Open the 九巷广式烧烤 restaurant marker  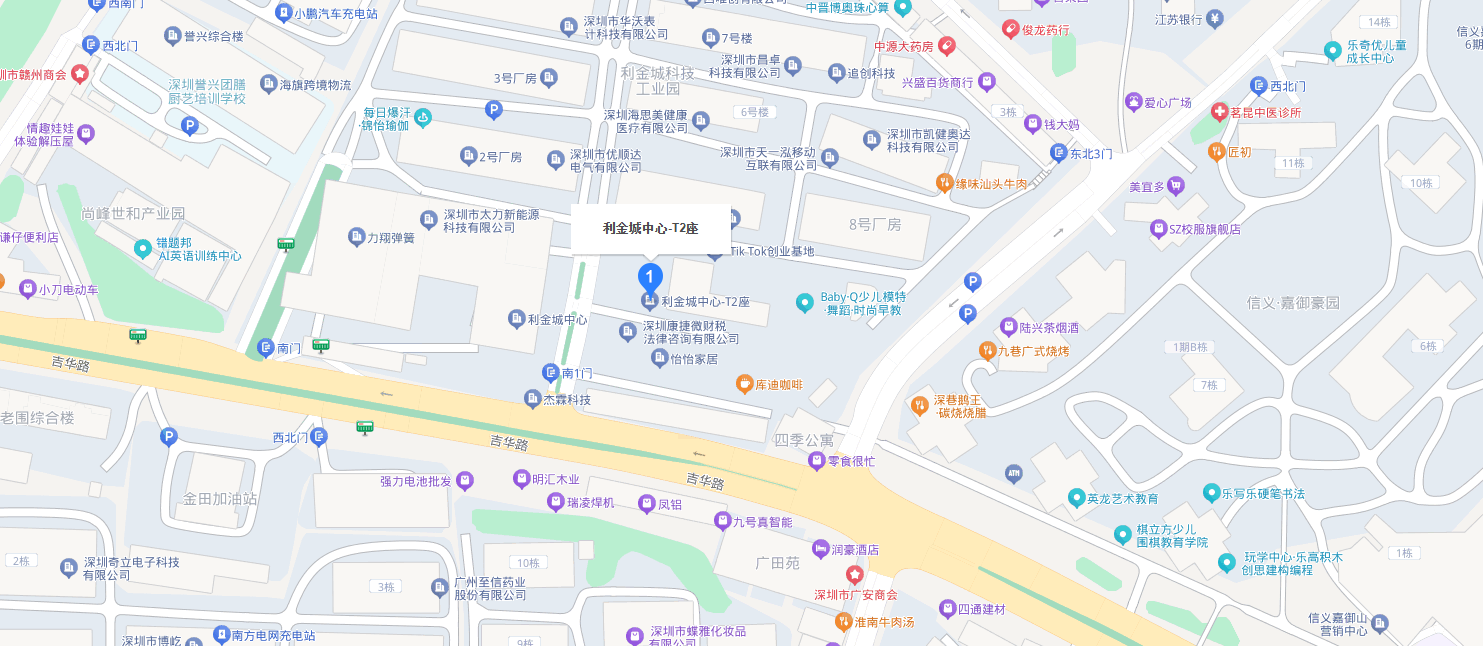pos(987,350)
